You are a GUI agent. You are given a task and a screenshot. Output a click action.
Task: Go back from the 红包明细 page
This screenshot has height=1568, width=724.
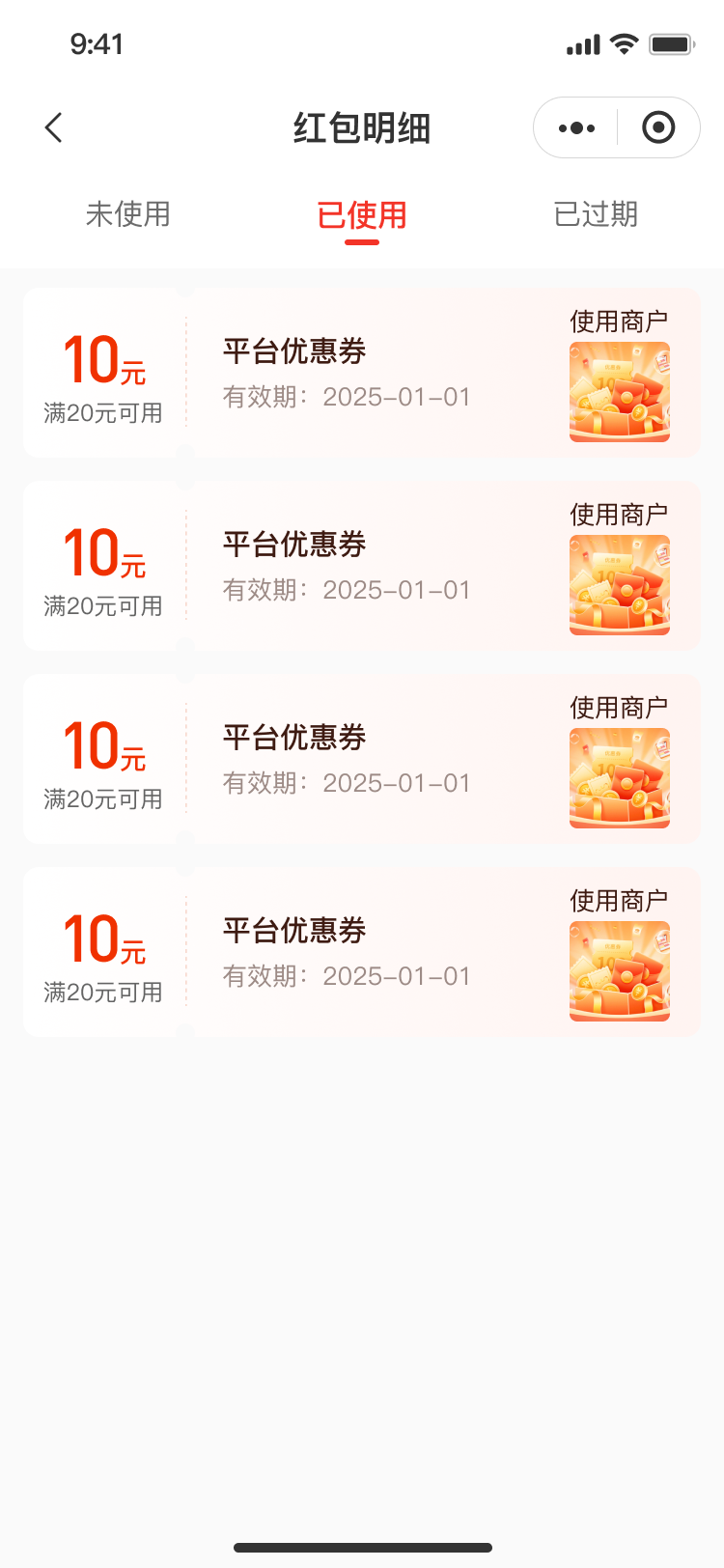click(x=54, y=127)
